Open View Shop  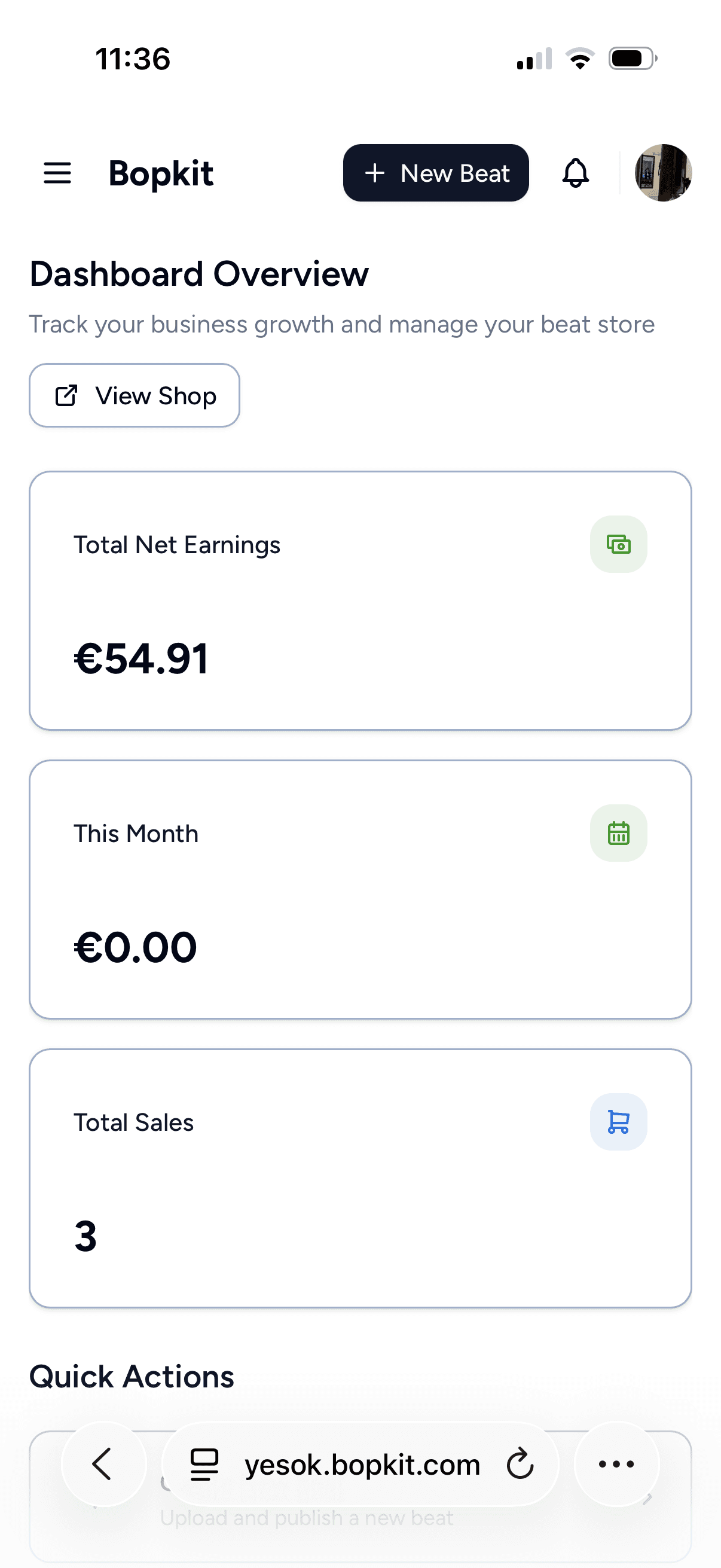point(135,395)
